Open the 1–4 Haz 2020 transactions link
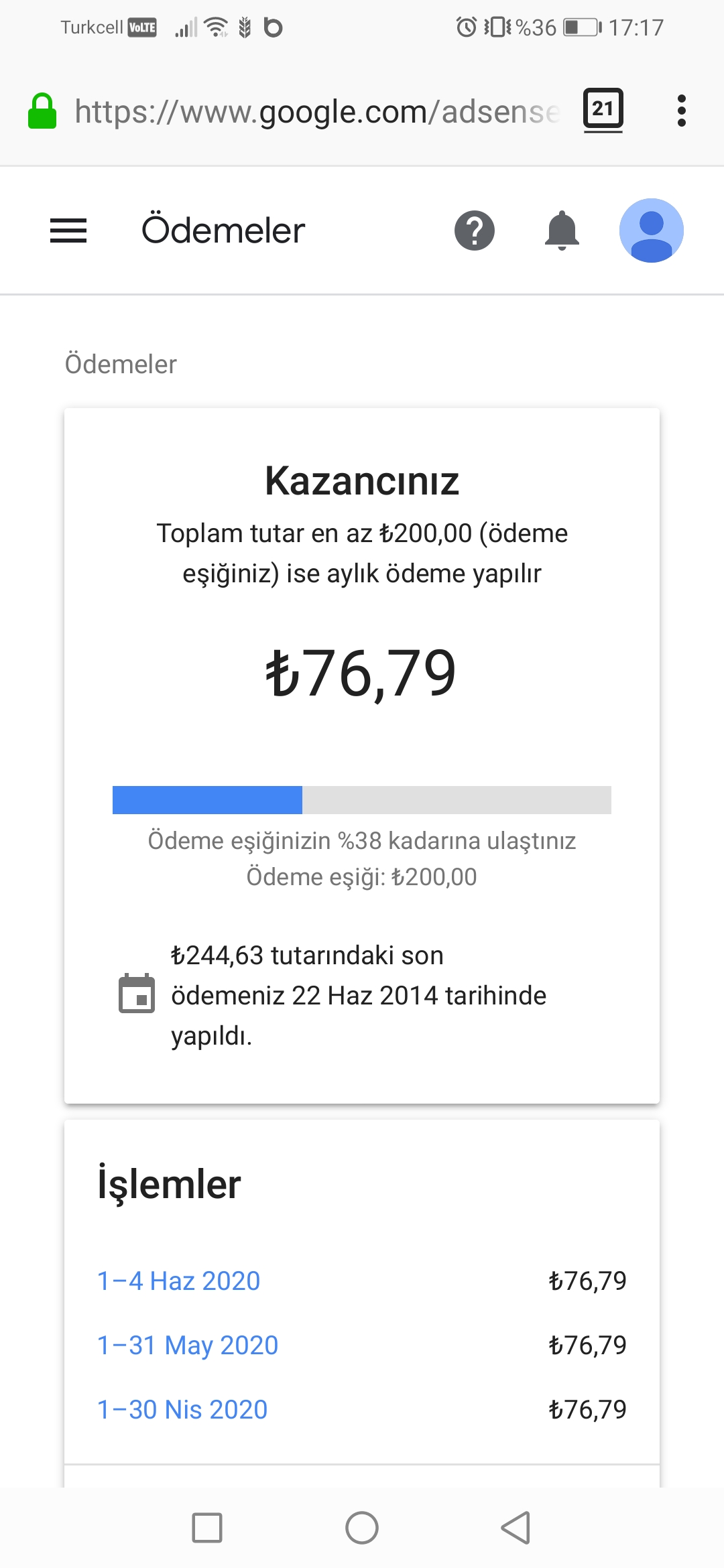 [178, 1281]
